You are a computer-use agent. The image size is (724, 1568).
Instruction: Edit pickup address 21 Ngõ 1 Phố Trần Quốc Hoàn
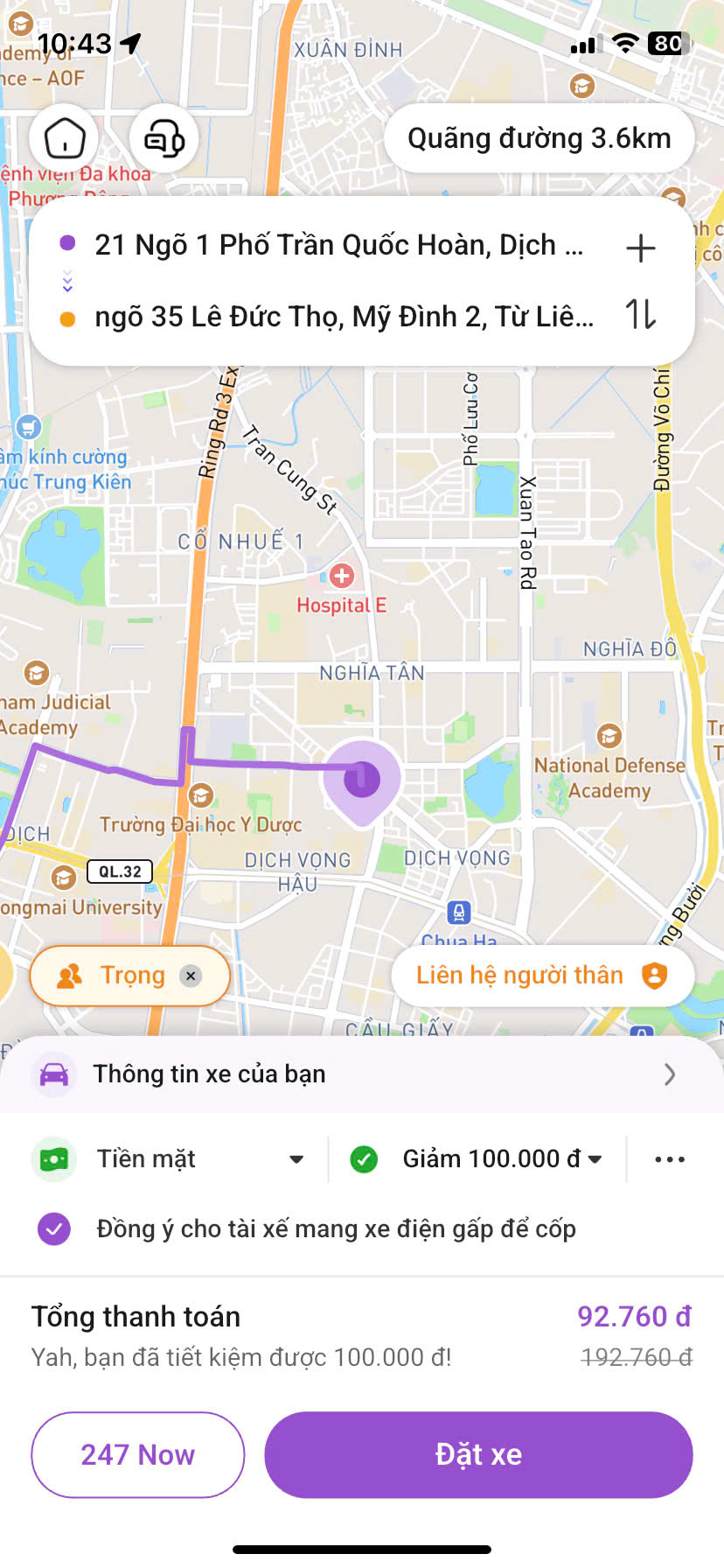click(x=338, y=245)
